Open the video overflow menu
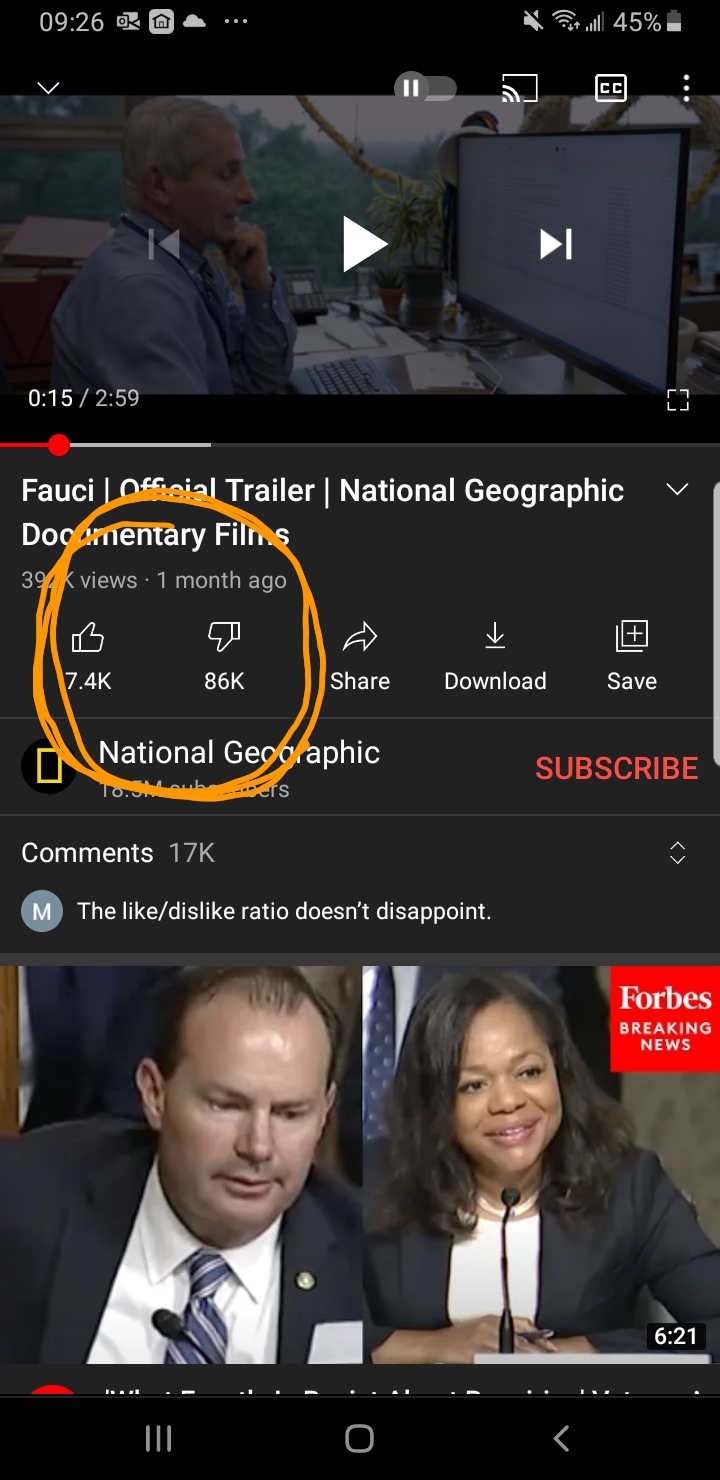The image size is (720, 1480). (686, 88)
